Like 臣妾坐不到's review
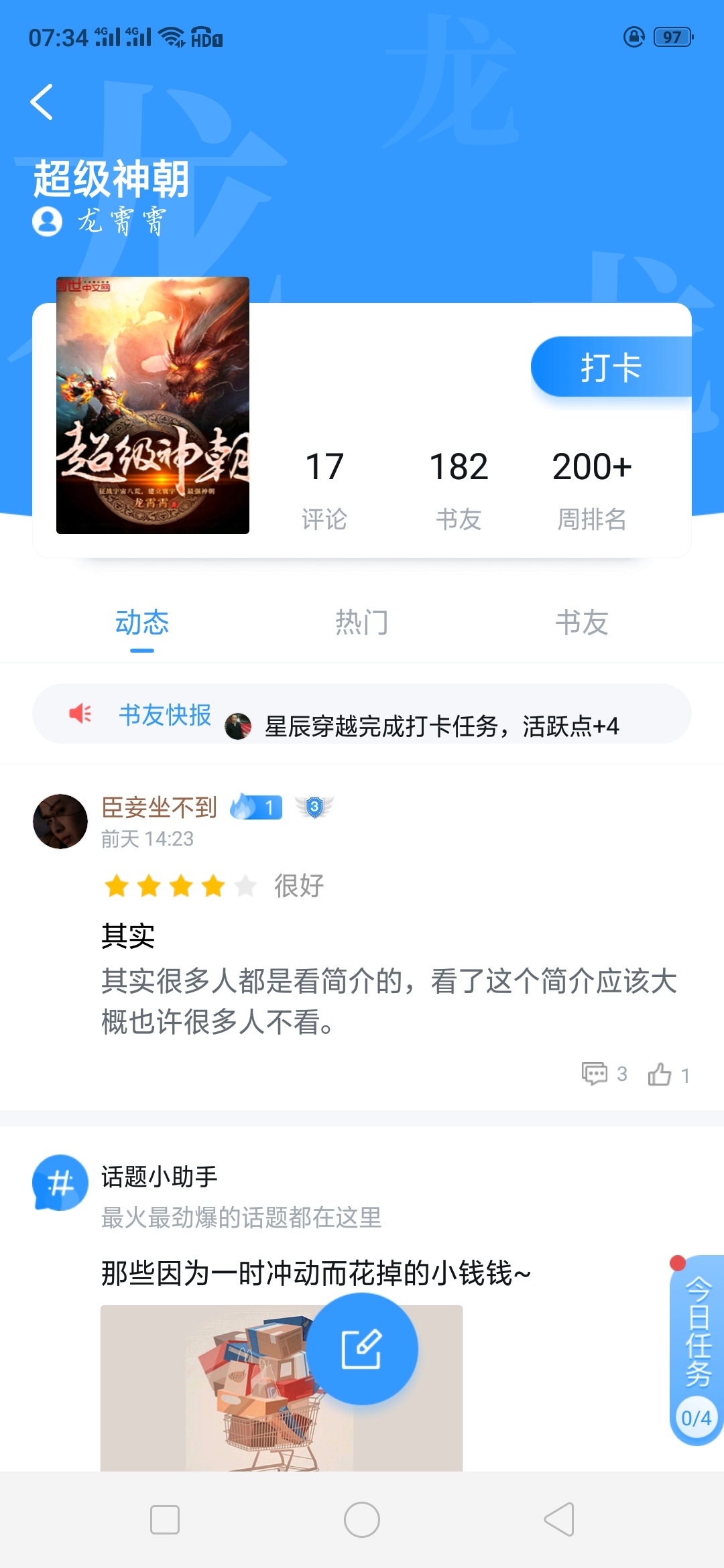 (x=668, y=1074)
